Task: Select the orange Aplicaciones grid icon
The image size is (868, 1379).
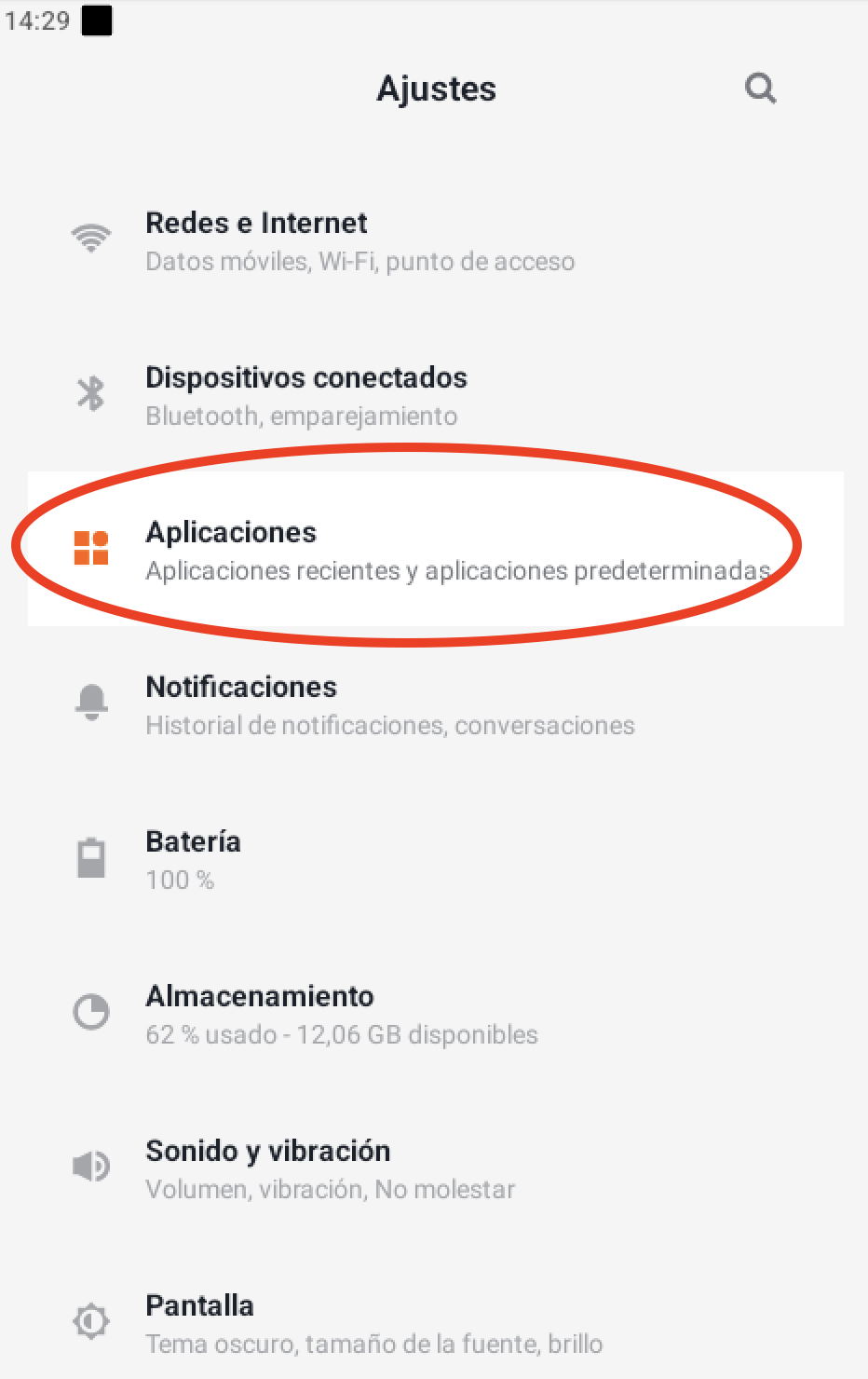Action: pos(91,549)
